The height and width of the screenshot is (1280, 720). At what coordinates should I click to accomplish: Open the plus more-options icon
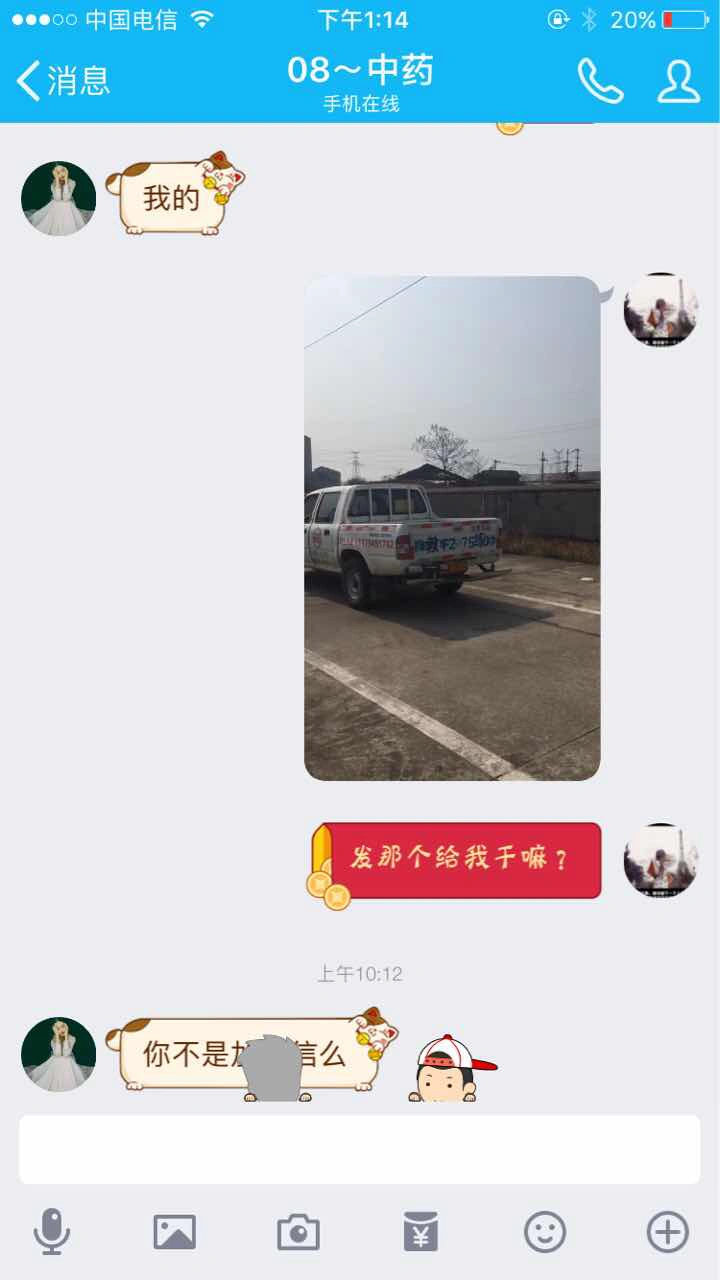tap(668, 1231)
